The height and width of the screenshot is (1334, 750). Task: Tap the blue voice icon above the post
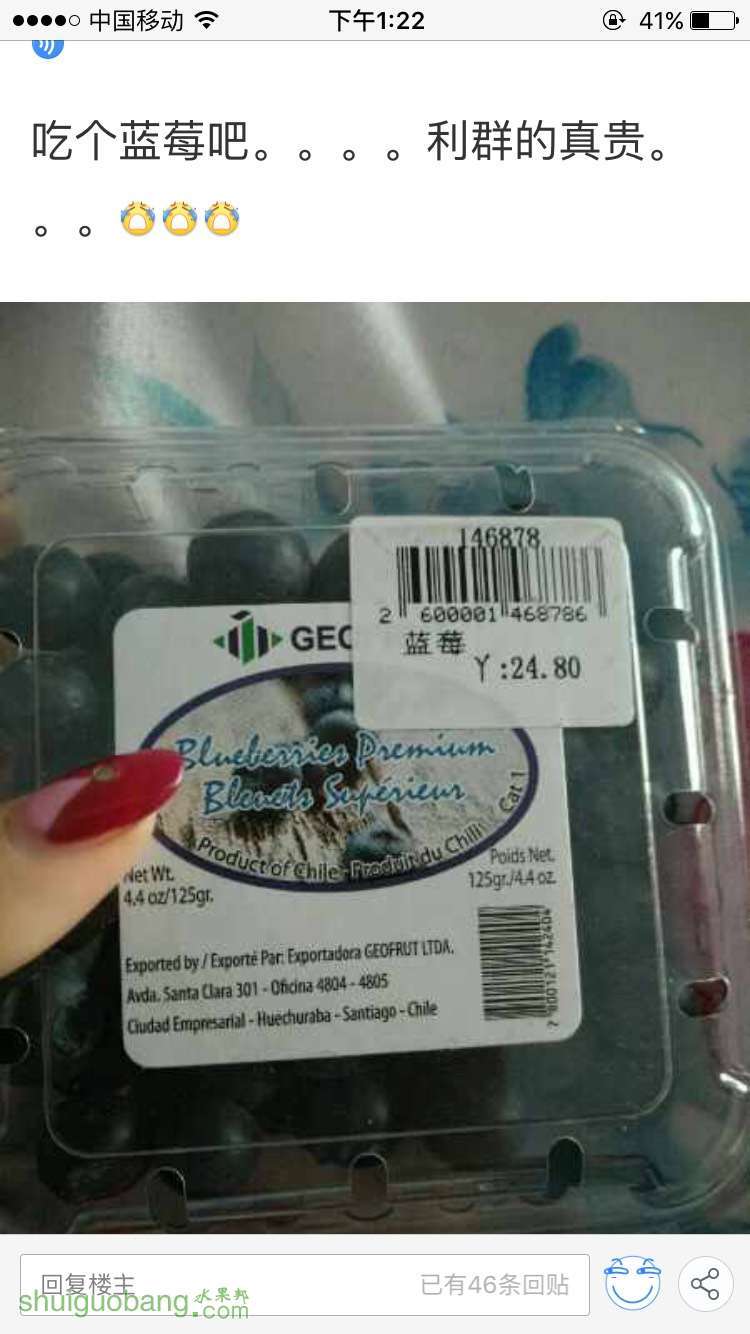click(x=47, y=44)
